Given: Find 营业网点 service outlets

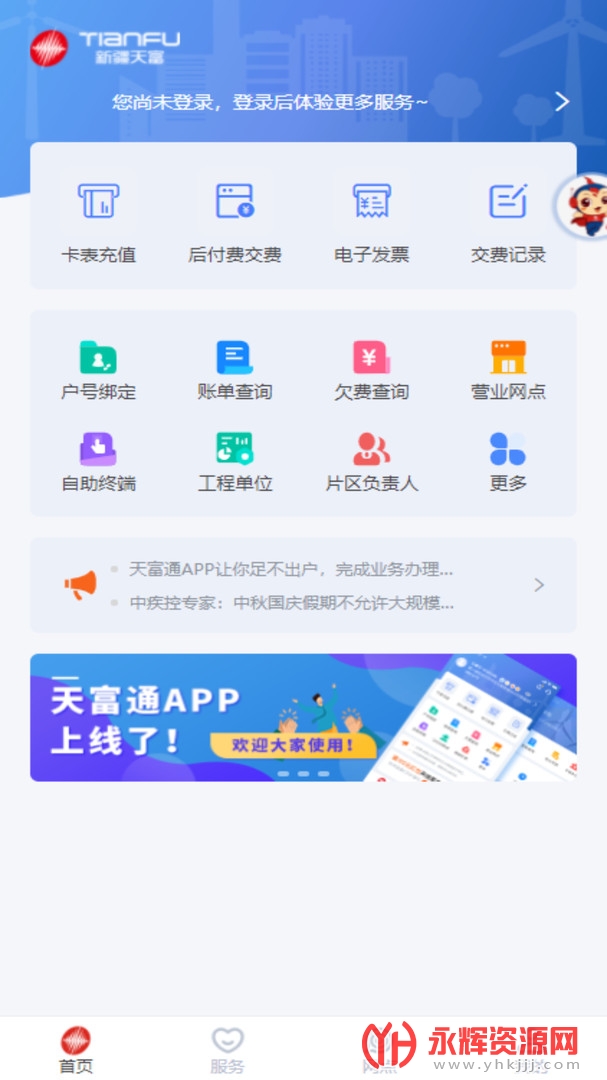Looking at the screenshot, I should coord(508,370).
